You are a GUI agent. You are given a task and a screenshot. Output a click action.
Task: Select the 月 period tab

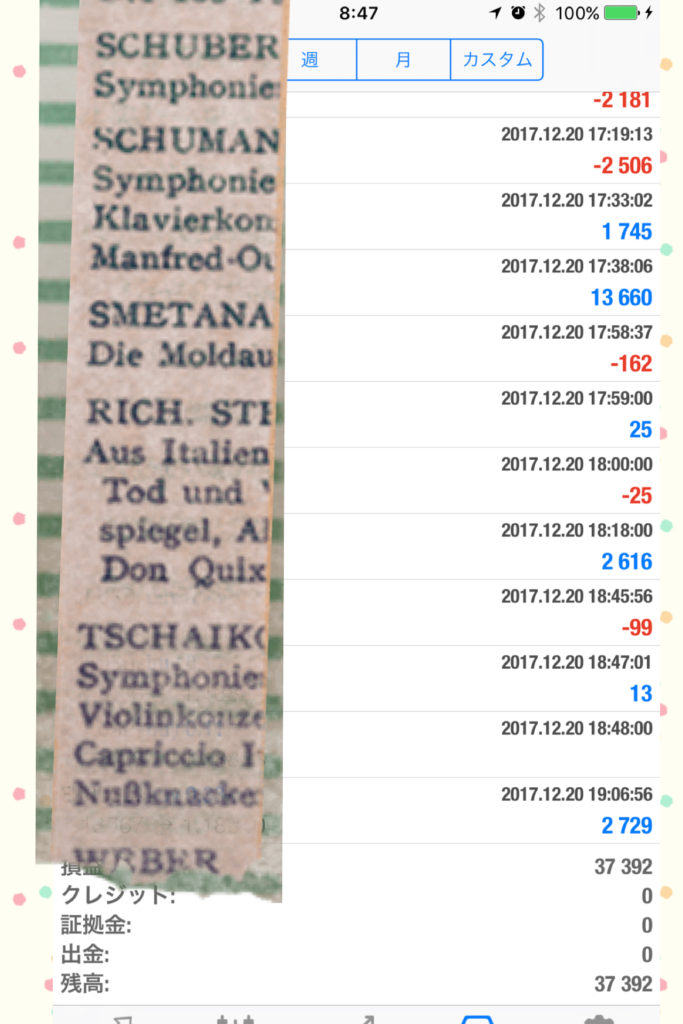403,60
